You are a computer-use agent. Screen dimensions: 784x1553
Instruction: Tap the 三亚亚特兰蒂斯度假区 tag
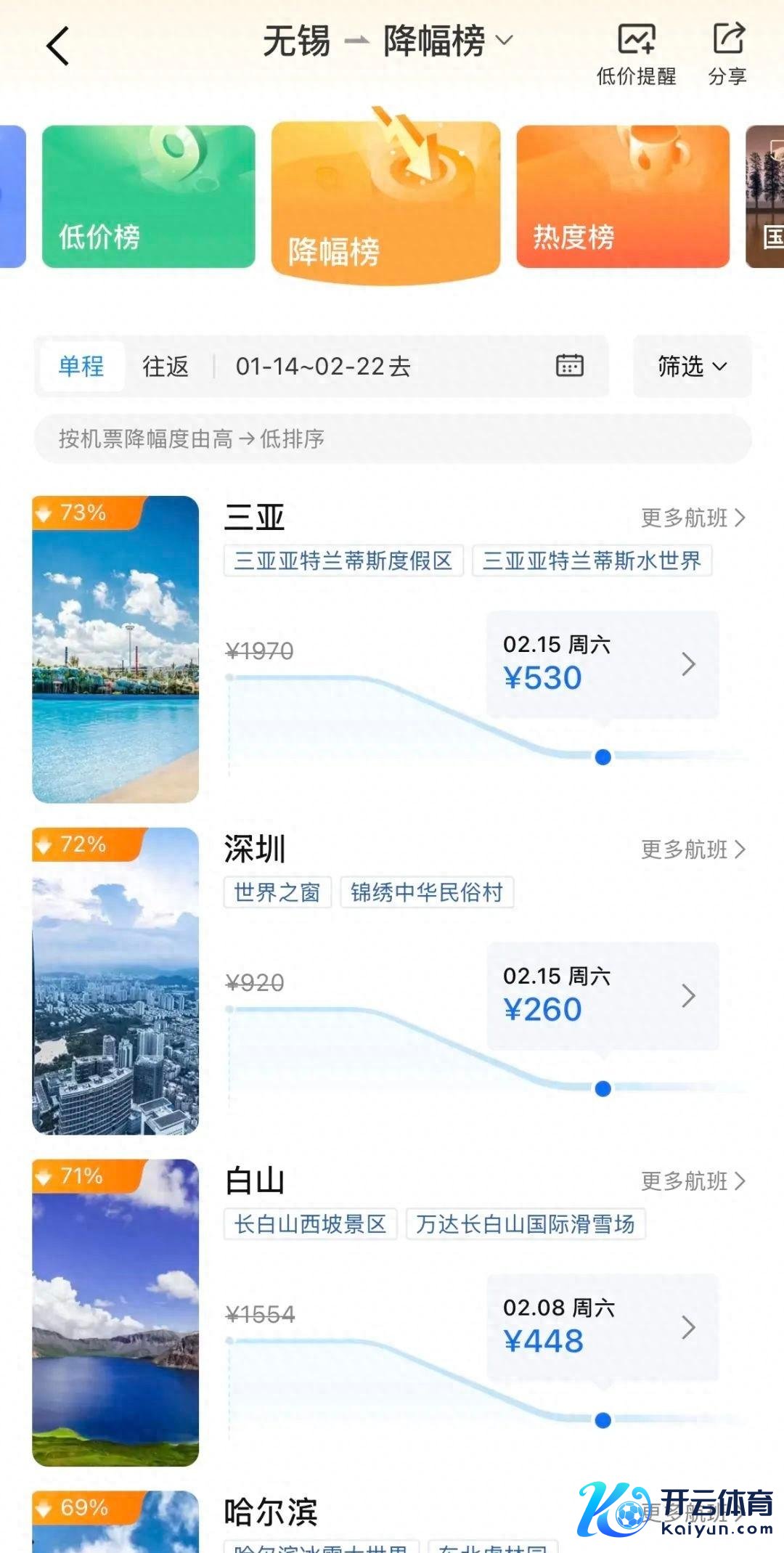click(343, 561)
